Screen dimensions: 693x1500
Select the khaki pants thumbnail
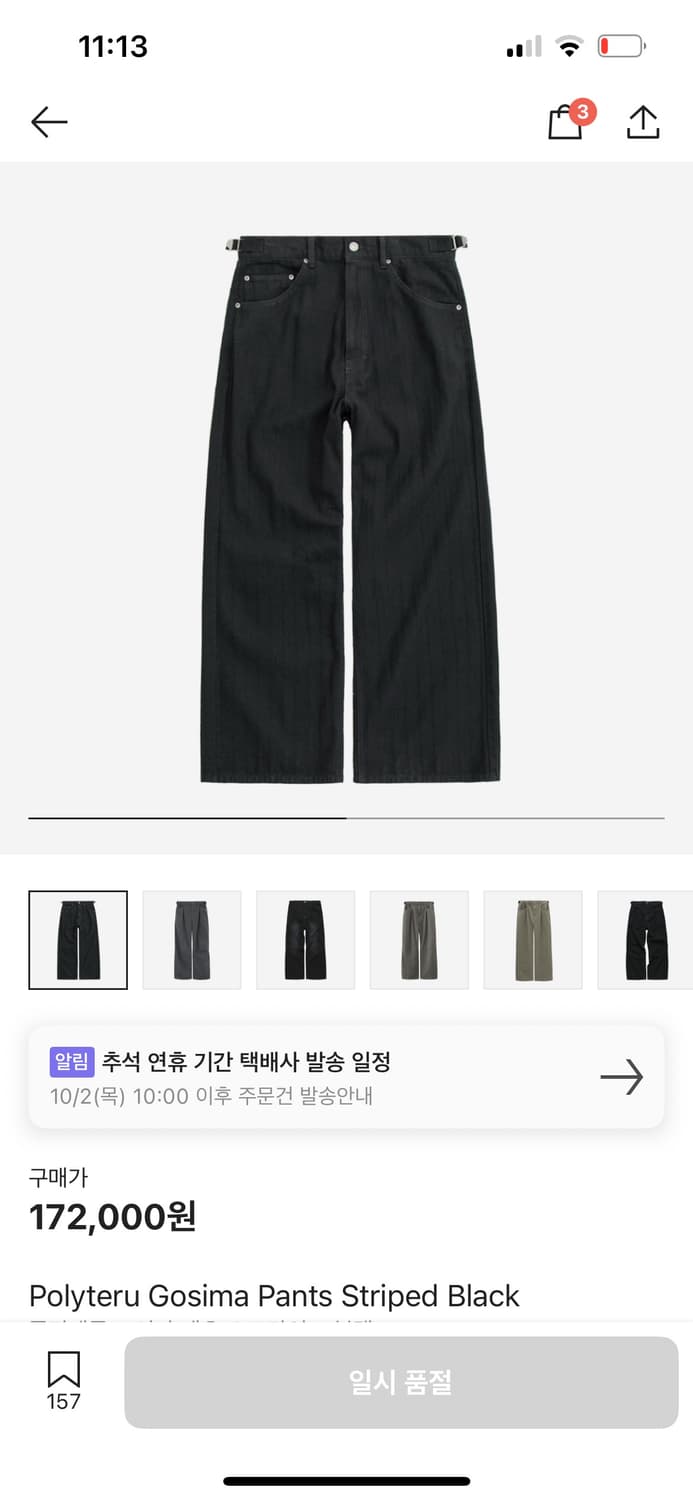coord(533,940)
